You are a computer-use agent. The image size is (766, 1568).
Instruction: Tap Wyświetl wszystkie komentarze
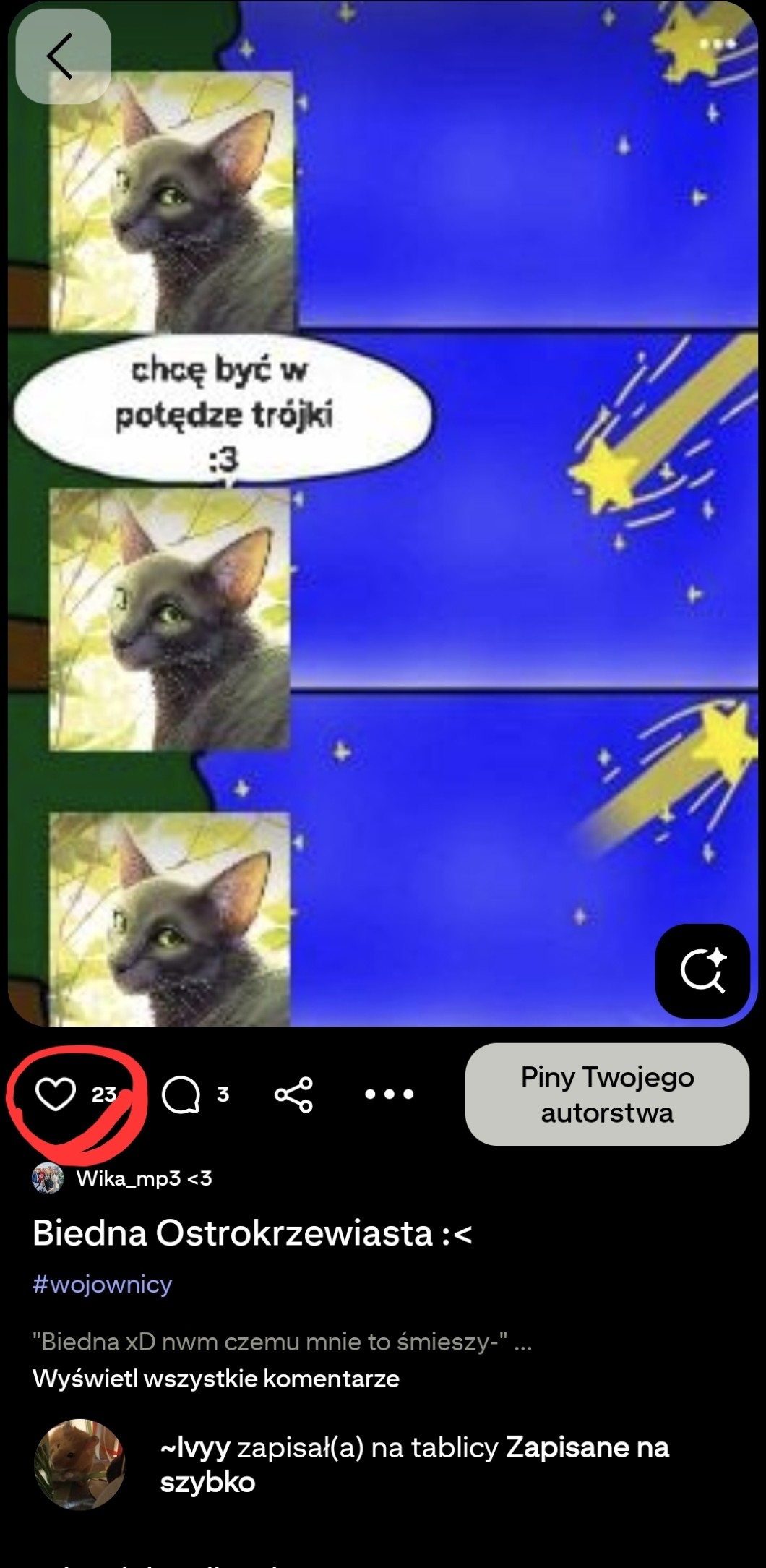coord(216,1379)
